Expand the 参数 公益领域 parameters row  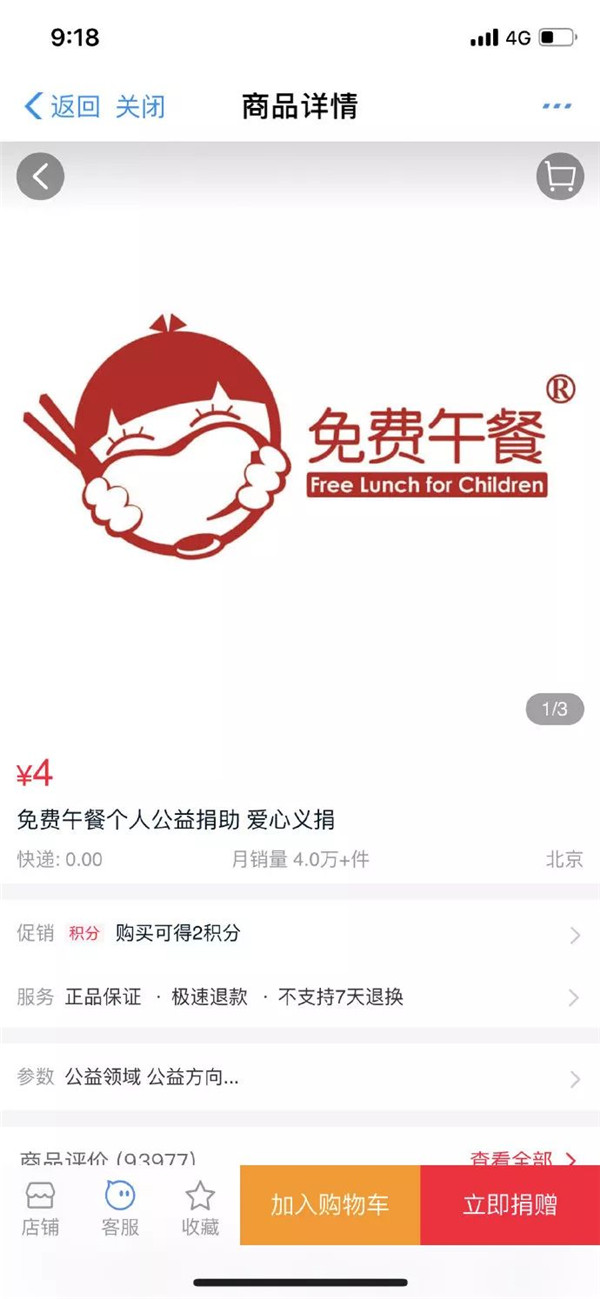(300, 1077)
